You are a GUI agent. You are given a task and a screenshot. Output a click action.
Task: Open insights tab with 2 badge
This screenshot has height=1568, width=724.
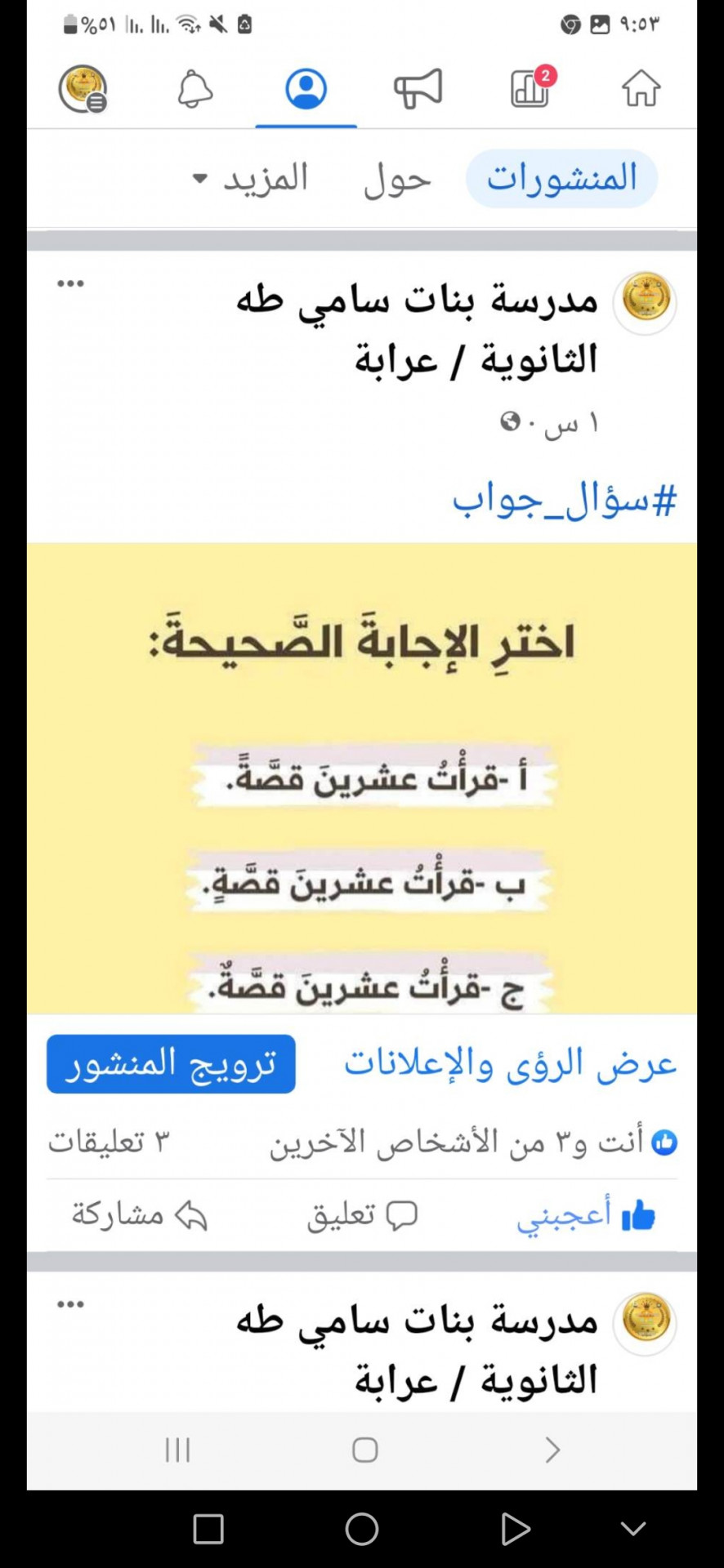pos(530,88)
